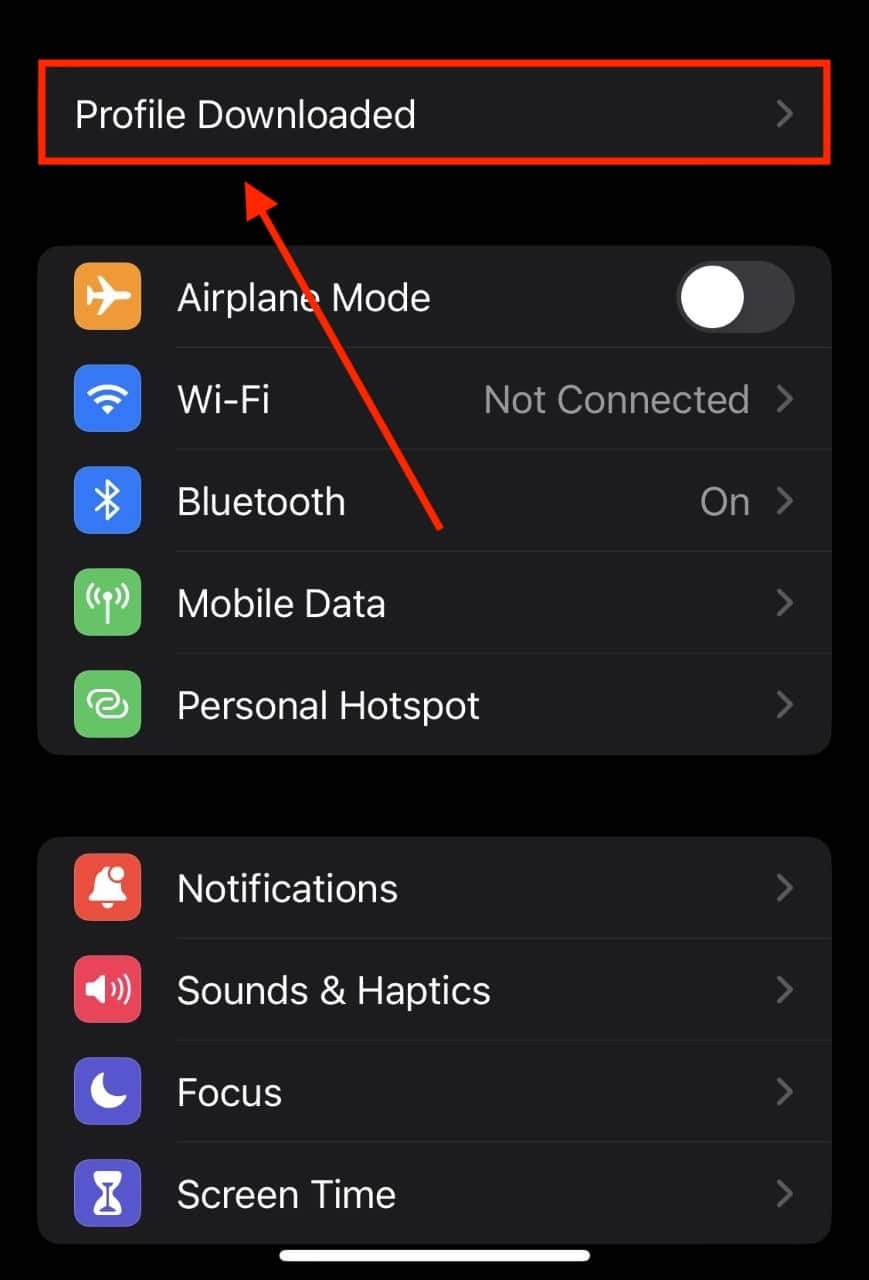Open Mobile Data settings
Image resolution: width=869 pixels, height=1280 pixels.
pos(434,604)
